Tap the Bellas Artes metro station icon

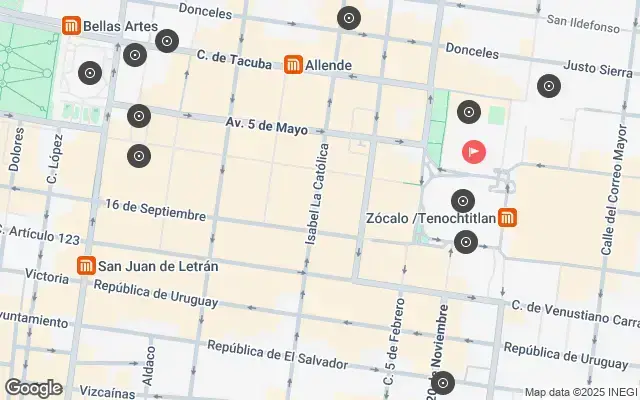[x=71, y=25]
